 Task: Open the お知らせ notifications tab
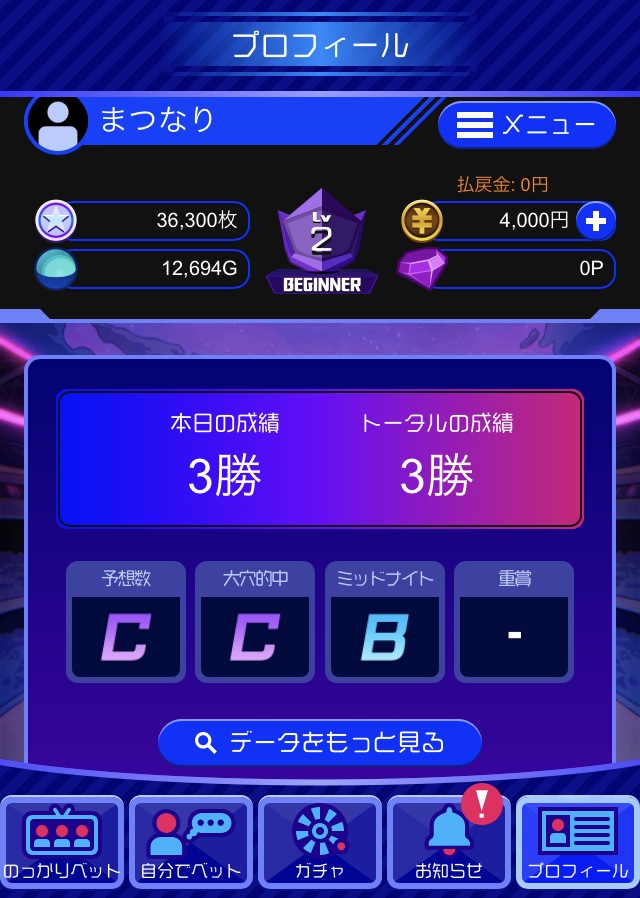(449, 842)
